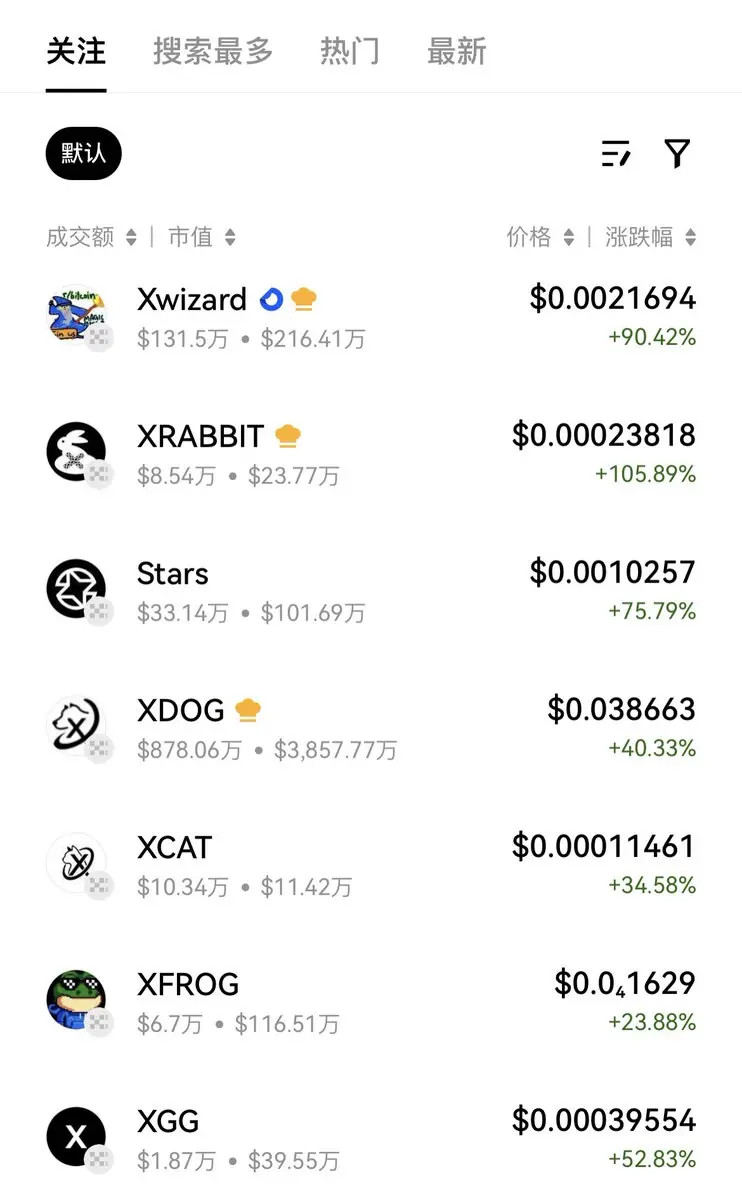The height and width of the screenshot is (1200, 742).
Task: Switch to the 搜索最多 tab
Action: point(212,51)
